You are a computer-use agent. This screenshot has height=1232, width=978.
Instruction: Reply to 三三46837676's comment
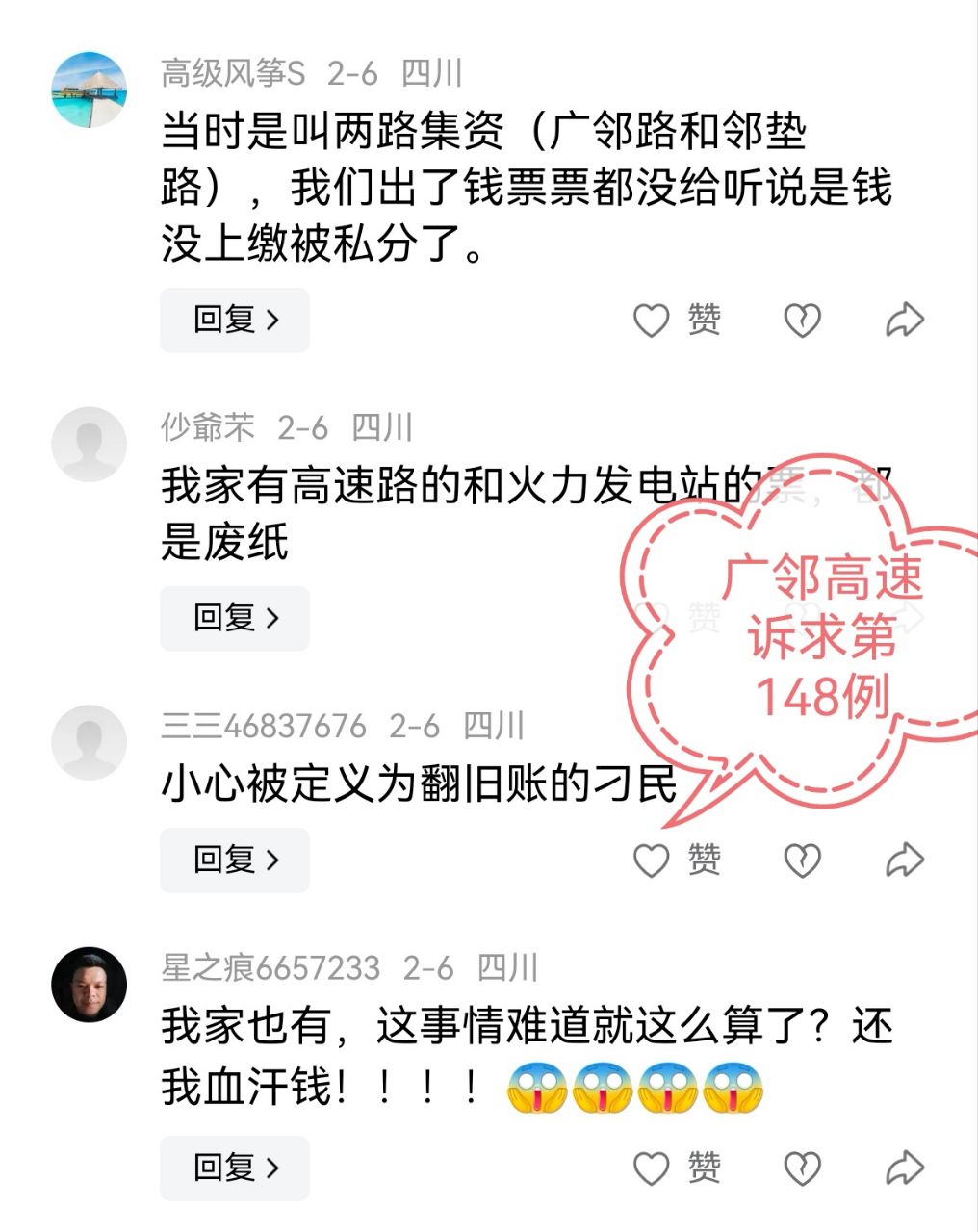[235, 860]
